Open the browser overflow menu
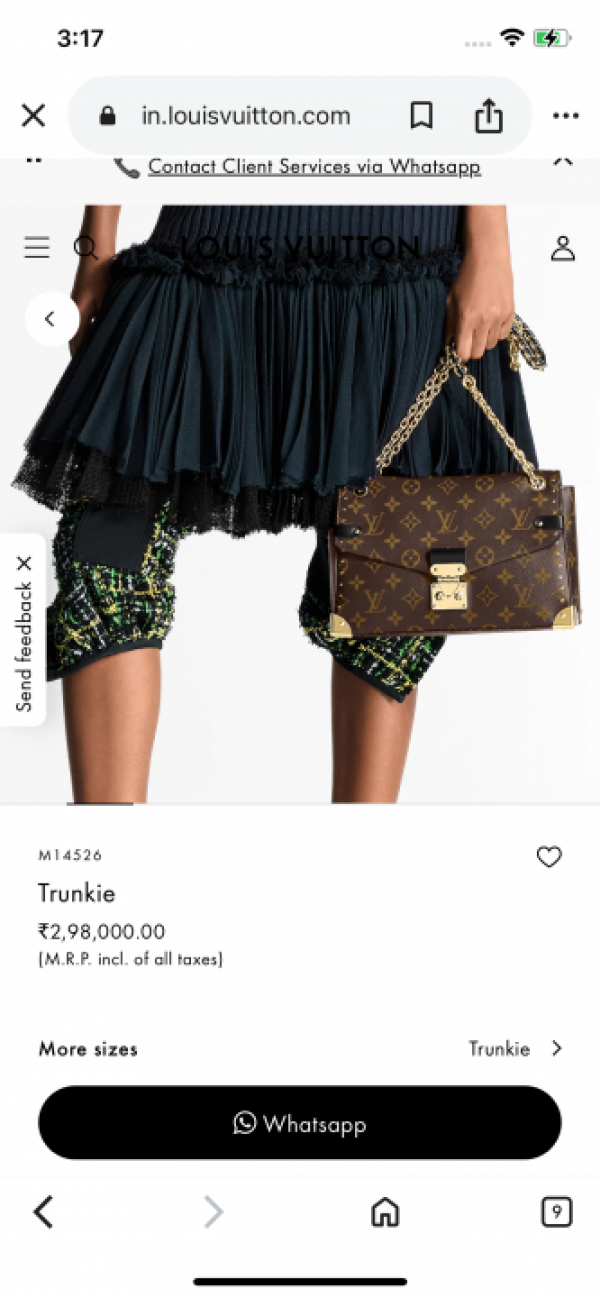This screenshot has height=1298, width=600. coord(565,116)
